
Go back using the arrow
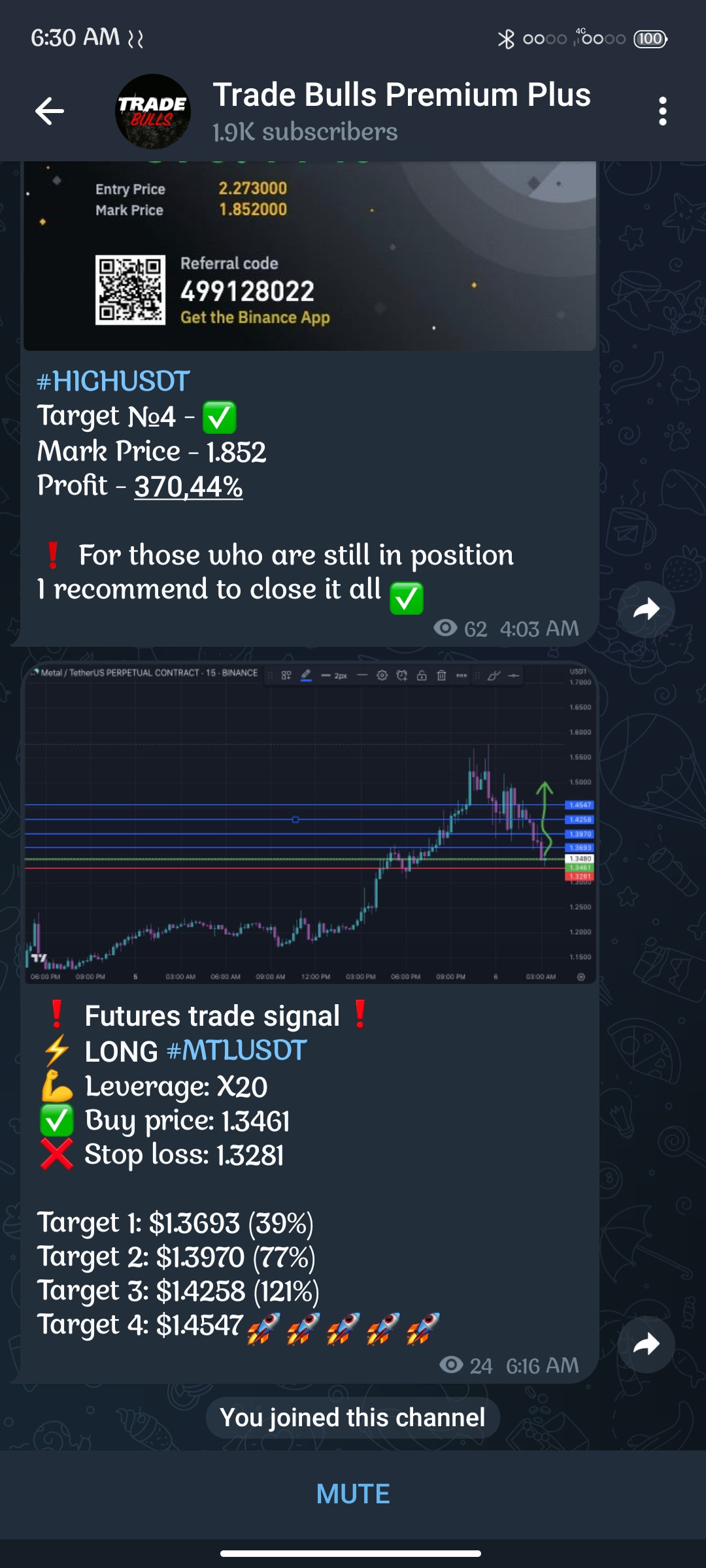pos(50,111)
